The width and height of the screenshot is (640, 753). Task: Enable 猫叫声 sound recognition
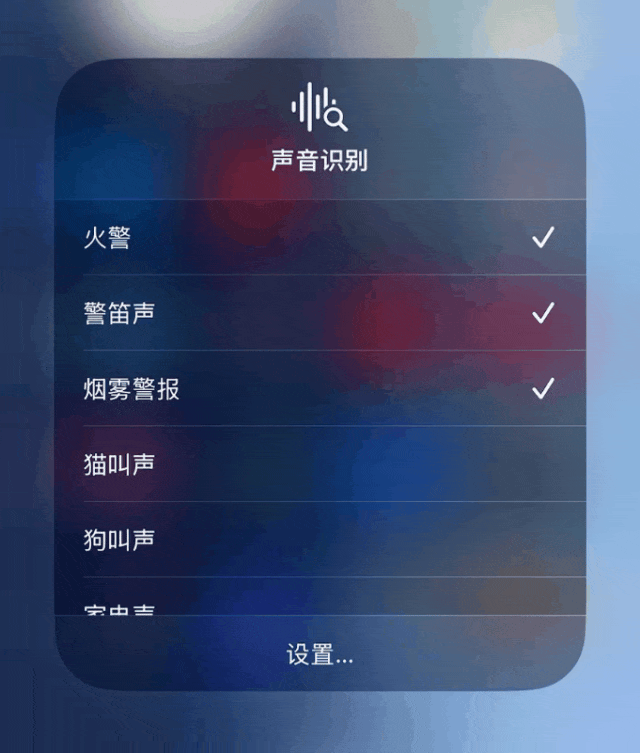click(x=319, y=464)
